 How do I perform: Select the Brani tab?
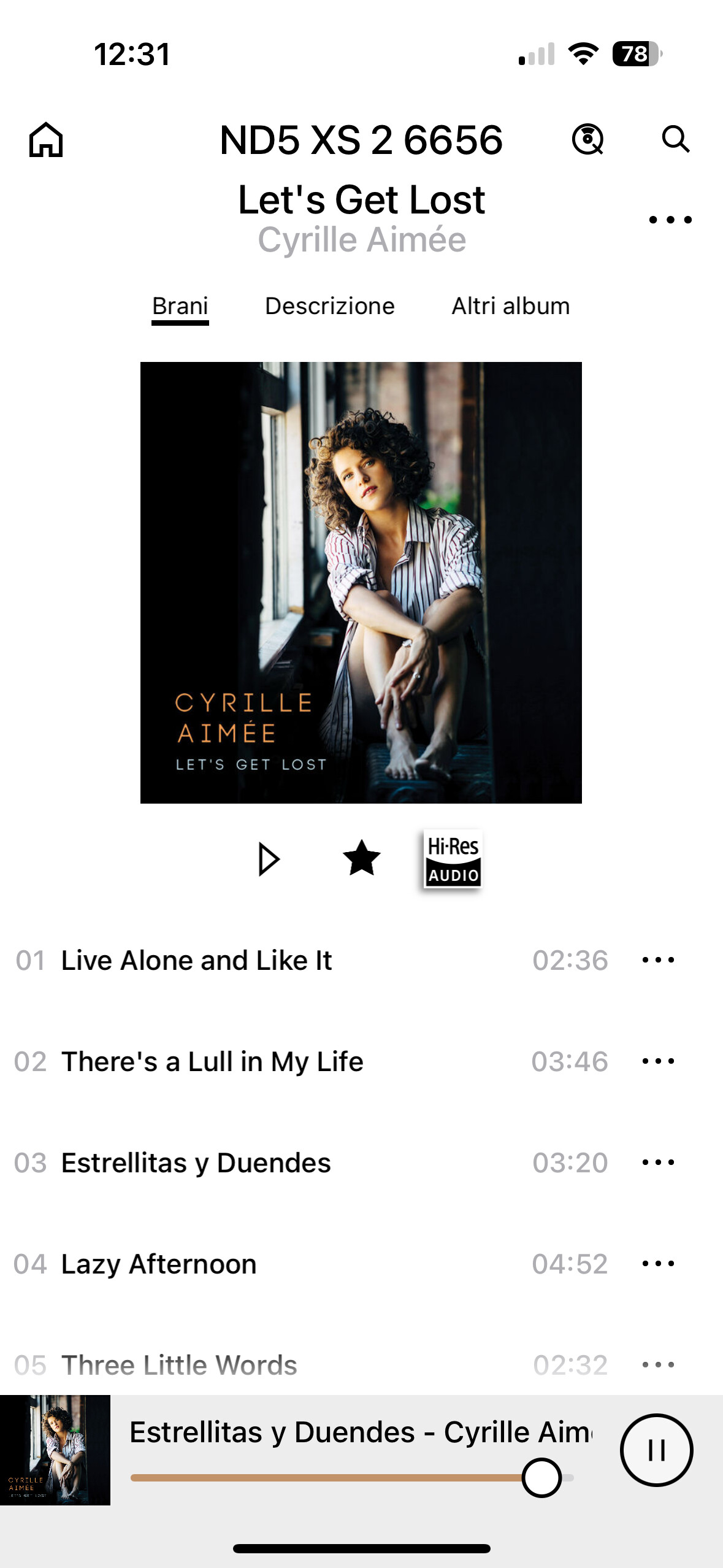click(180, 306)
